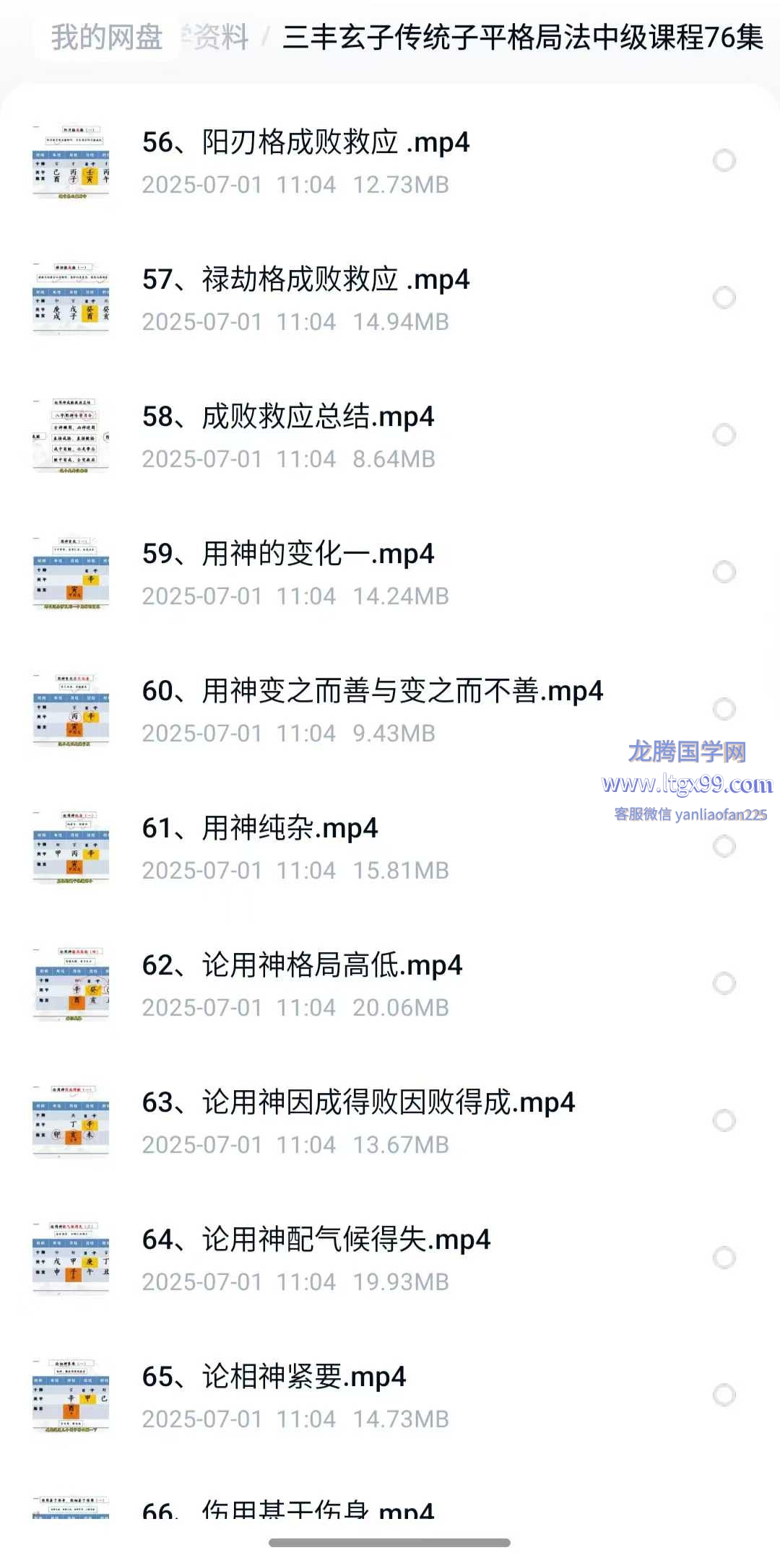Select the circle for 56、阳刃格成败救应
The width and height of the screenshot is (780, 1568).
[x=724, y=160]
